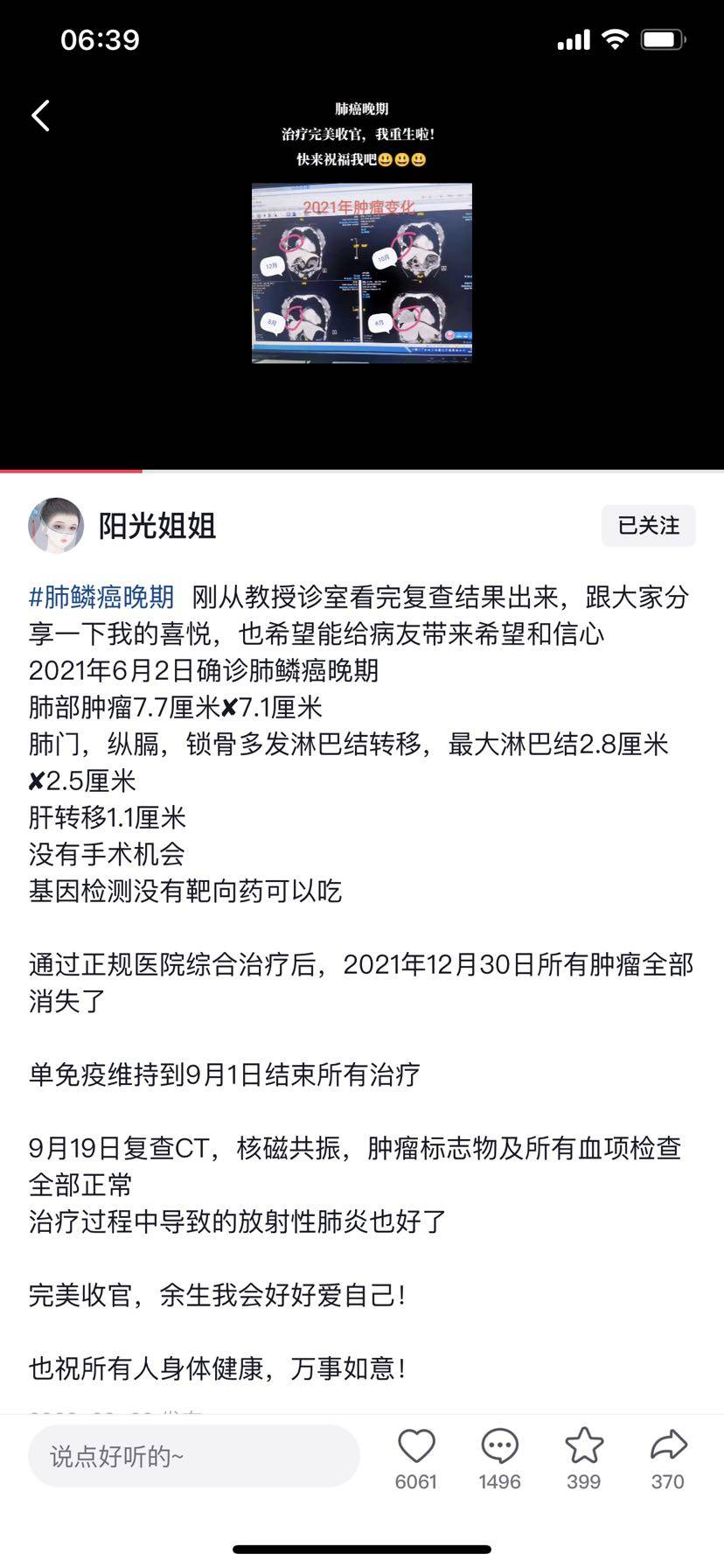Favorite this post with the star
The width and height of the screenshot is (724, 1568).
click(x=583, y=1447)
